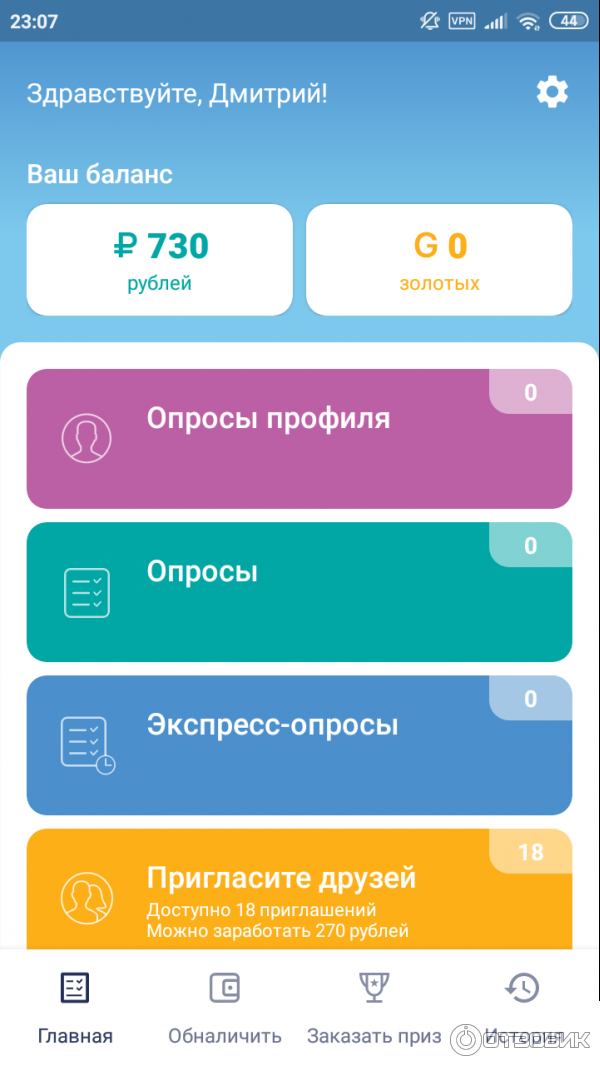This screenshot has width=600, height=1066.
Task: Open the Экспресс-опросы card
Action: click(299, 745)
